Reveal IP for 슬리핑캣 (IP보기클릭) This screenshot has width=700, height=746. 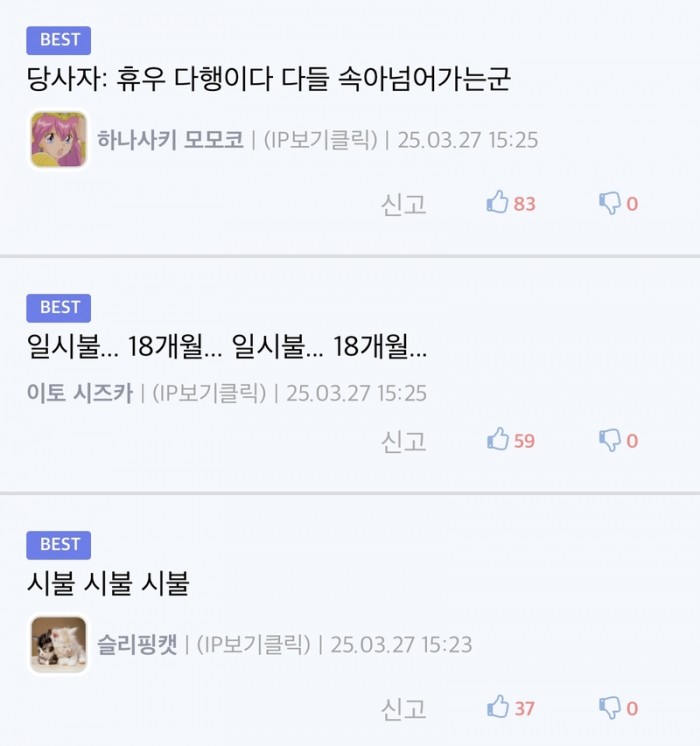point(253,644)
